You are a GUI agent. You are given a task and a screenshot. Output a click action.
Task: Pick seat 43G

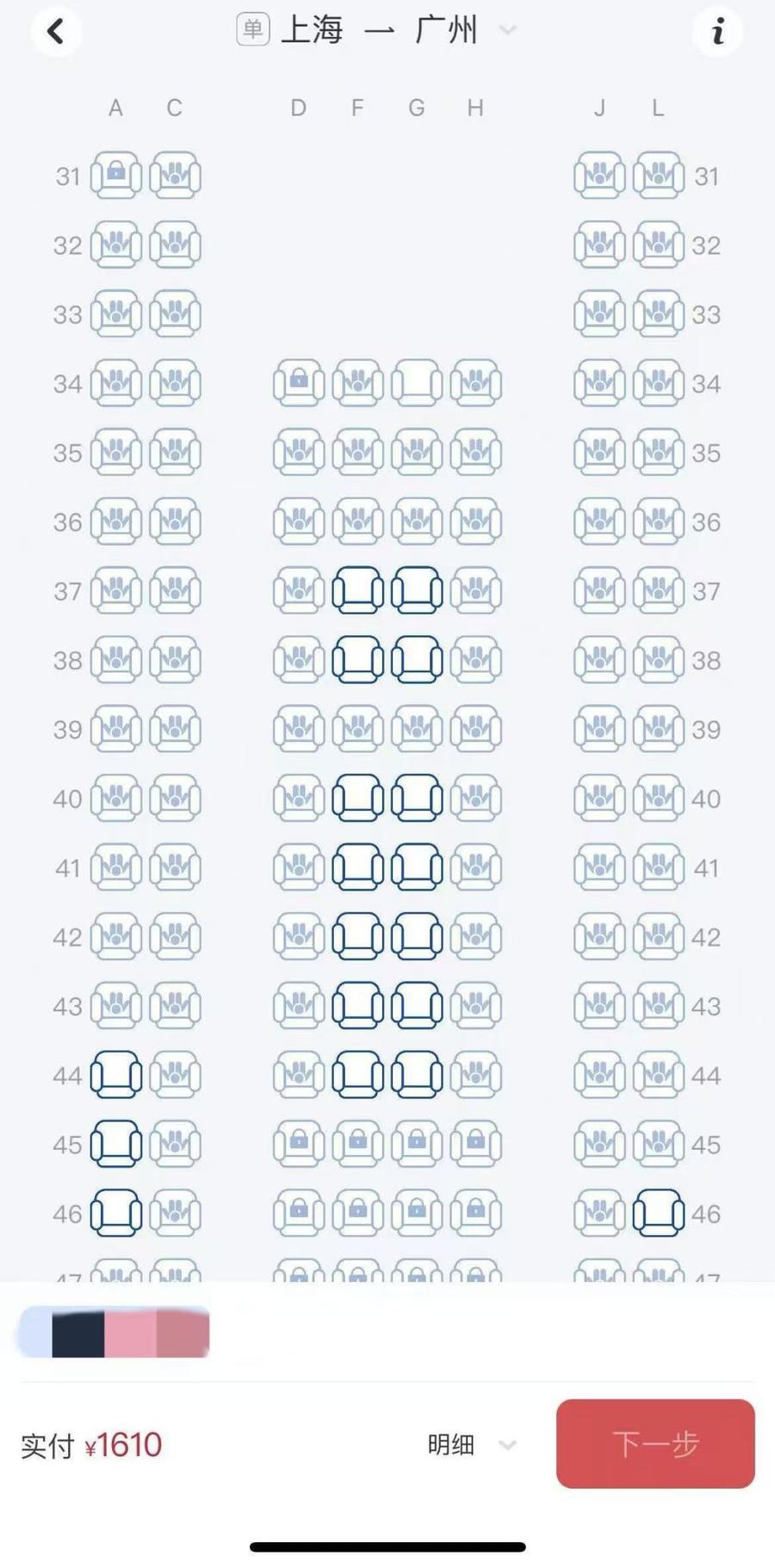[417, 1006]
